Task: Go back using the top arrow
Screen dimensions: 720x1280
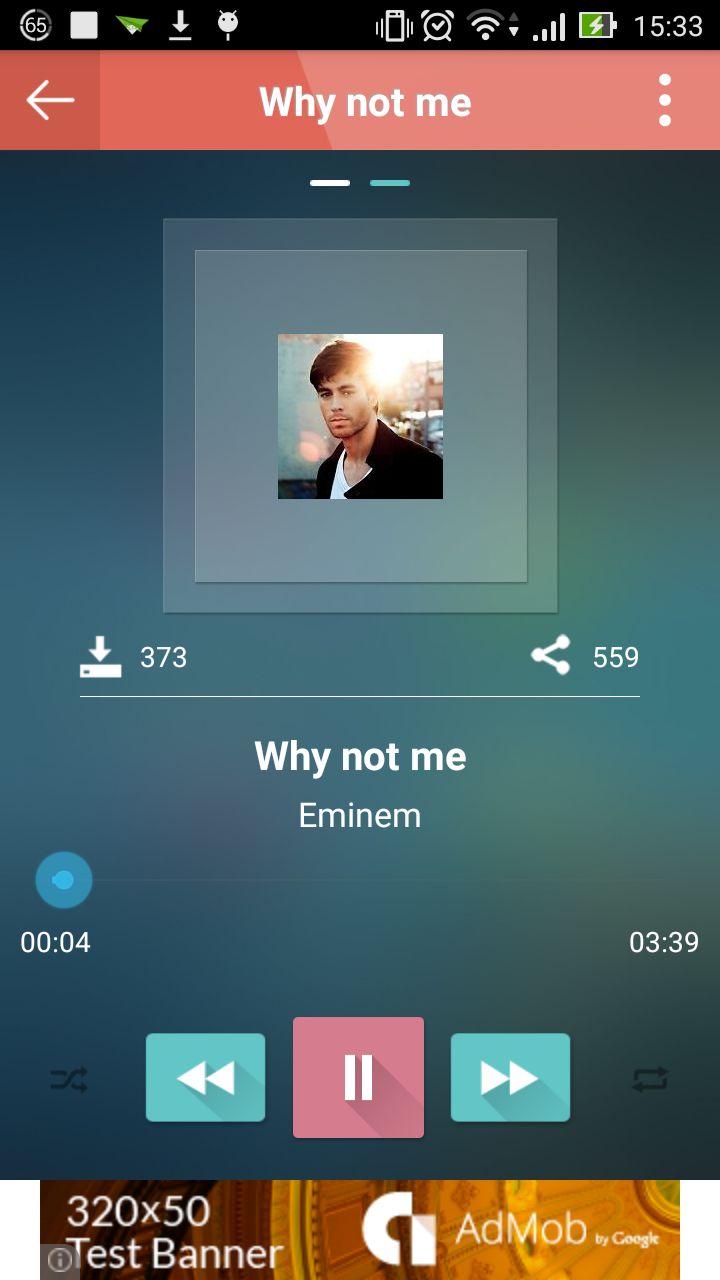Action: 50,100
